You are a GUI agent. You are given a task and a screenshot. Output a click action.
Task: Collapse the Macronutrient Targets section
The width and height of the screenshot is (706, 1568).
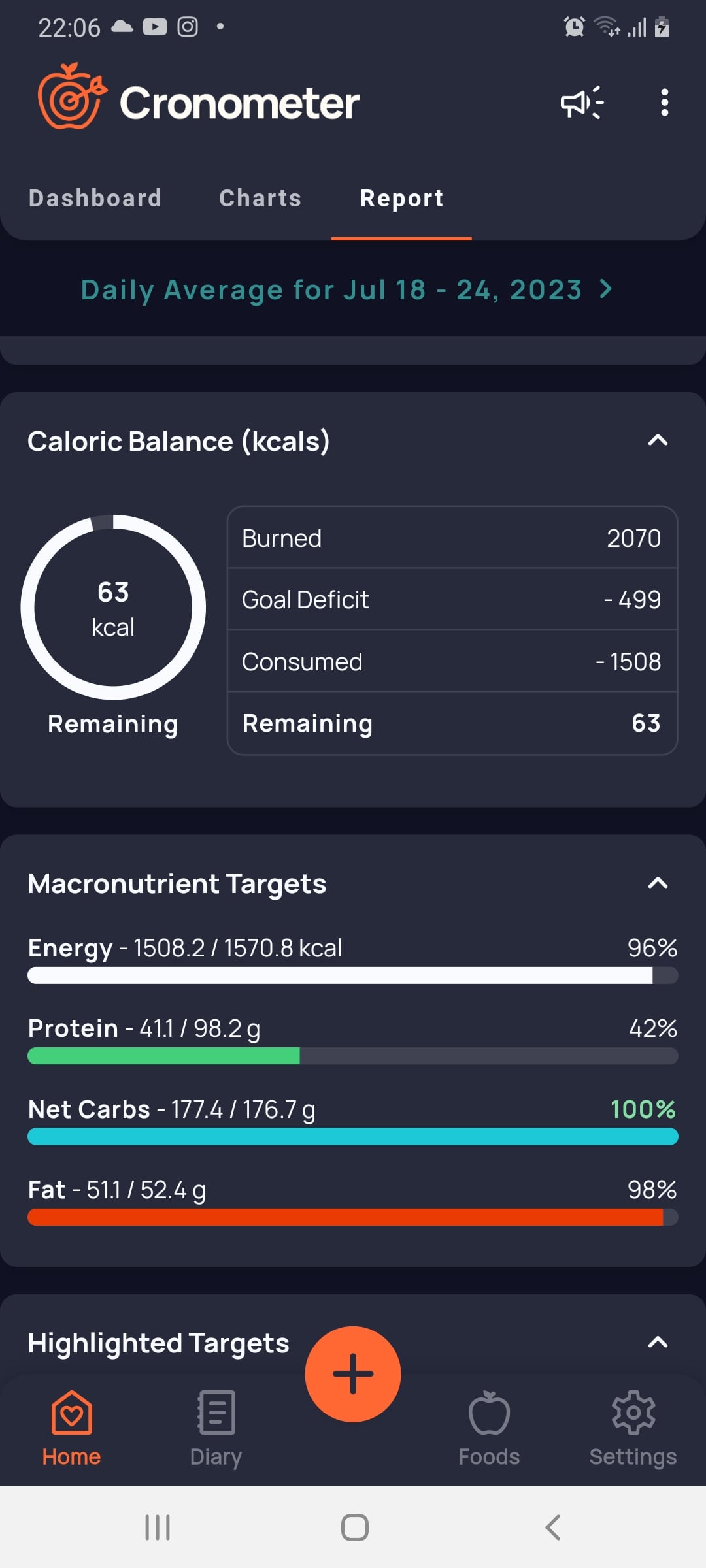point(658,883)
